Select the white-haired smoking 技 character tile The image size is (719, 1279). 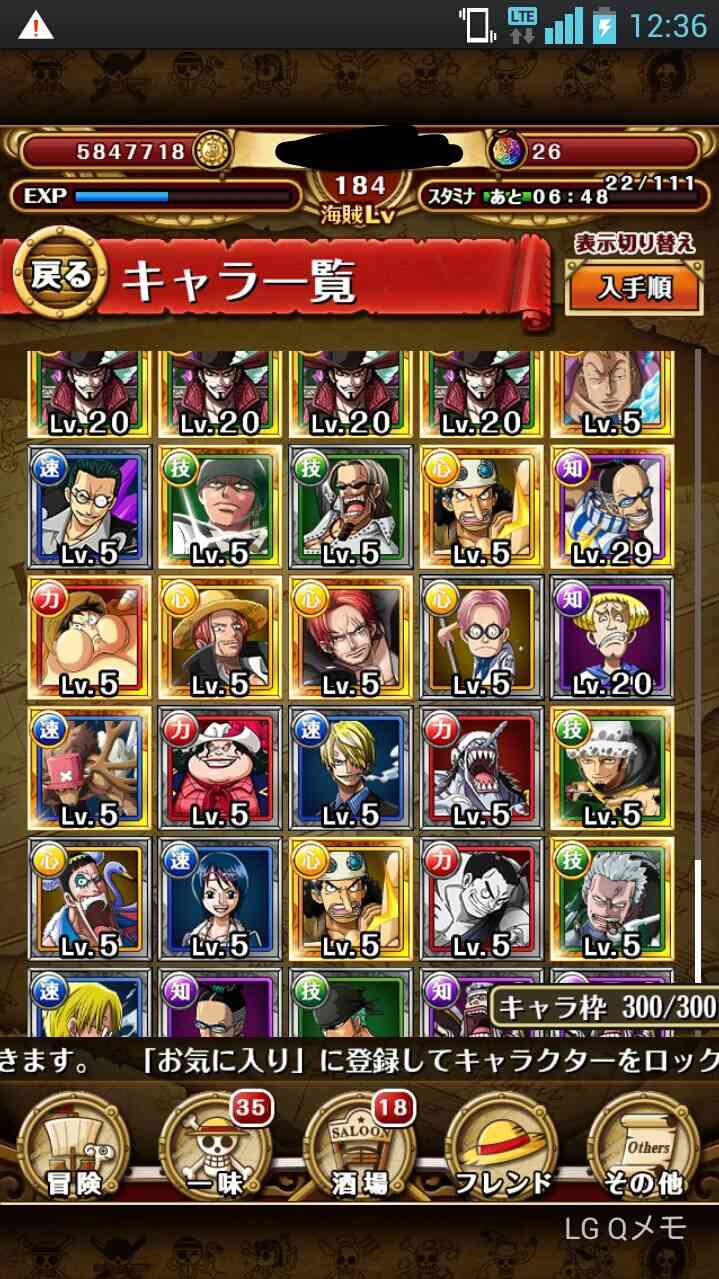[x=610, y=899]
